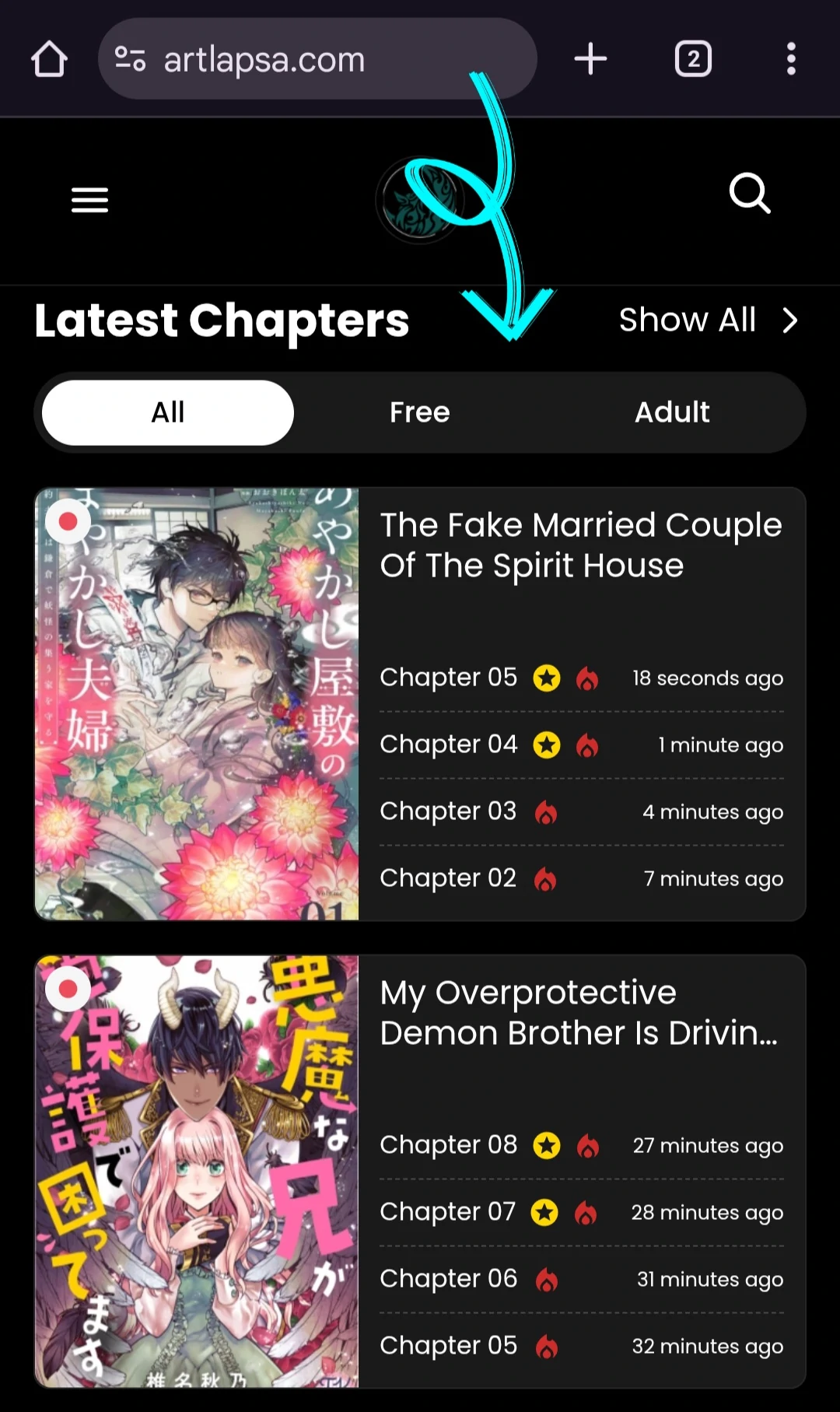The height and width of the screenshot is (1412, 840).
Task: Read Chapter 05 from 18 seconds ago
Action: (448, 678)
